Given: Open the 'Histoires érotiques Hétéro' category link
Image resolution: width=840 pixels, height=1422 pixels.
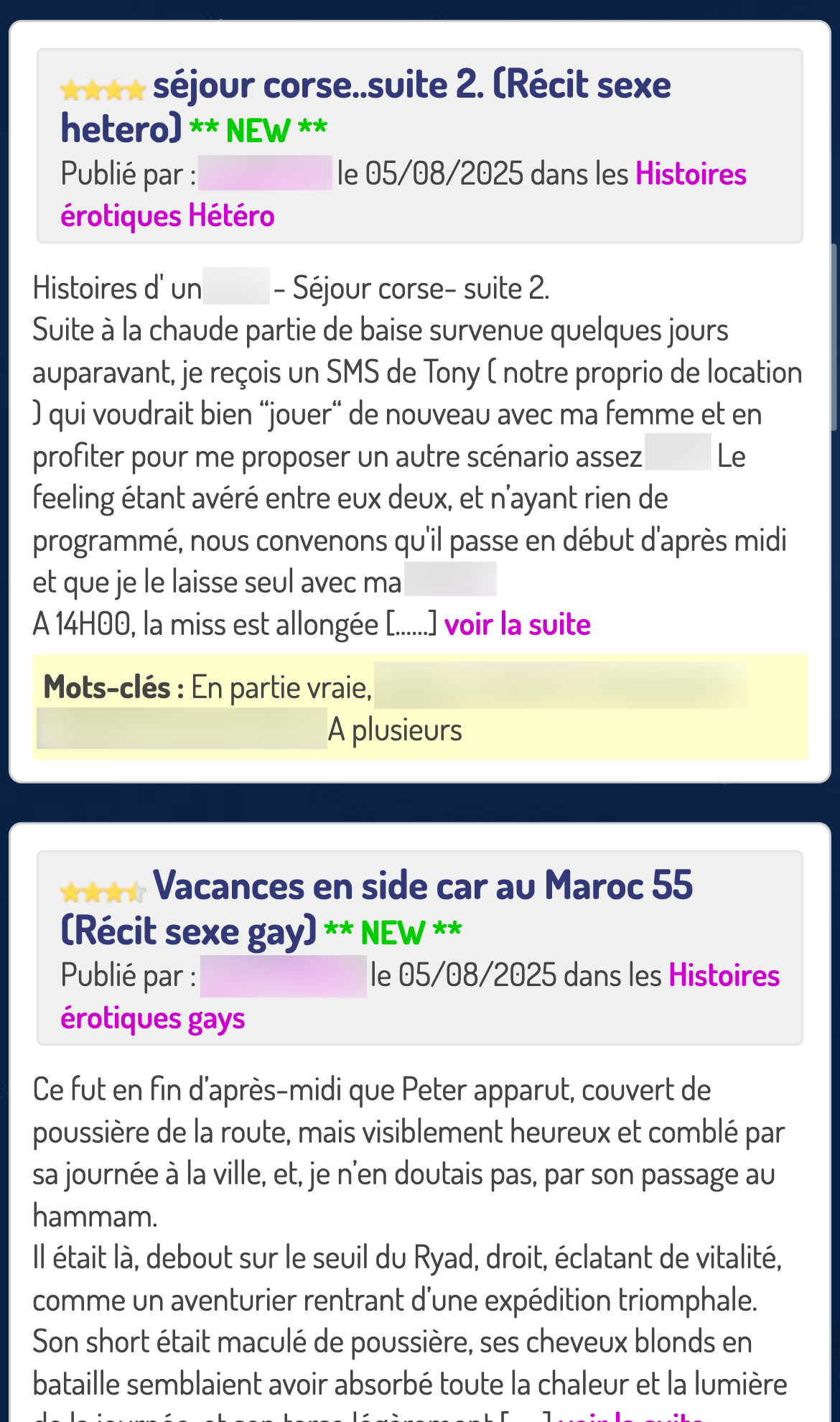Looking at the screenshot, I should (x=403, y=195).
